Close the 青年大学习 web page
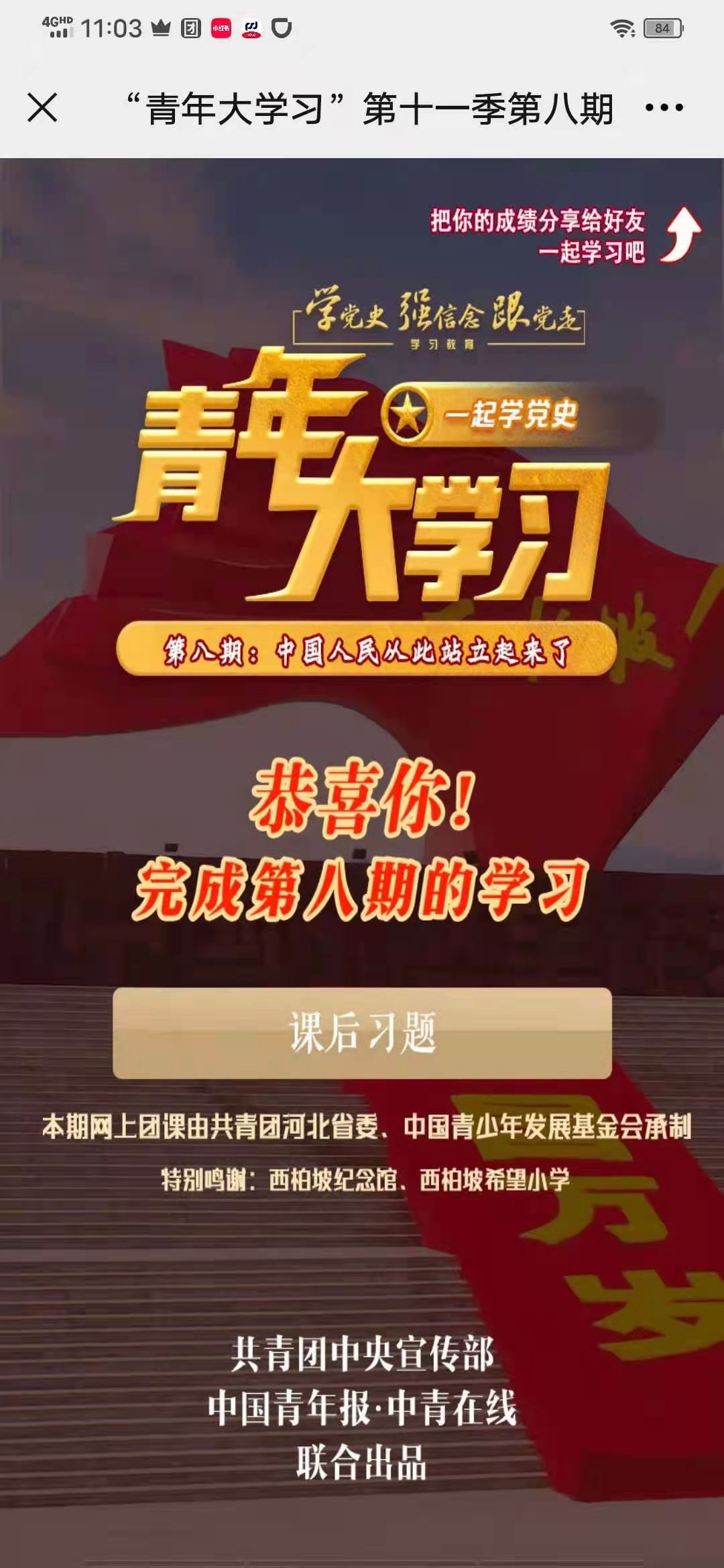Image resolution: width=724 pixels, height=1568 pixels. coord(42,108)
